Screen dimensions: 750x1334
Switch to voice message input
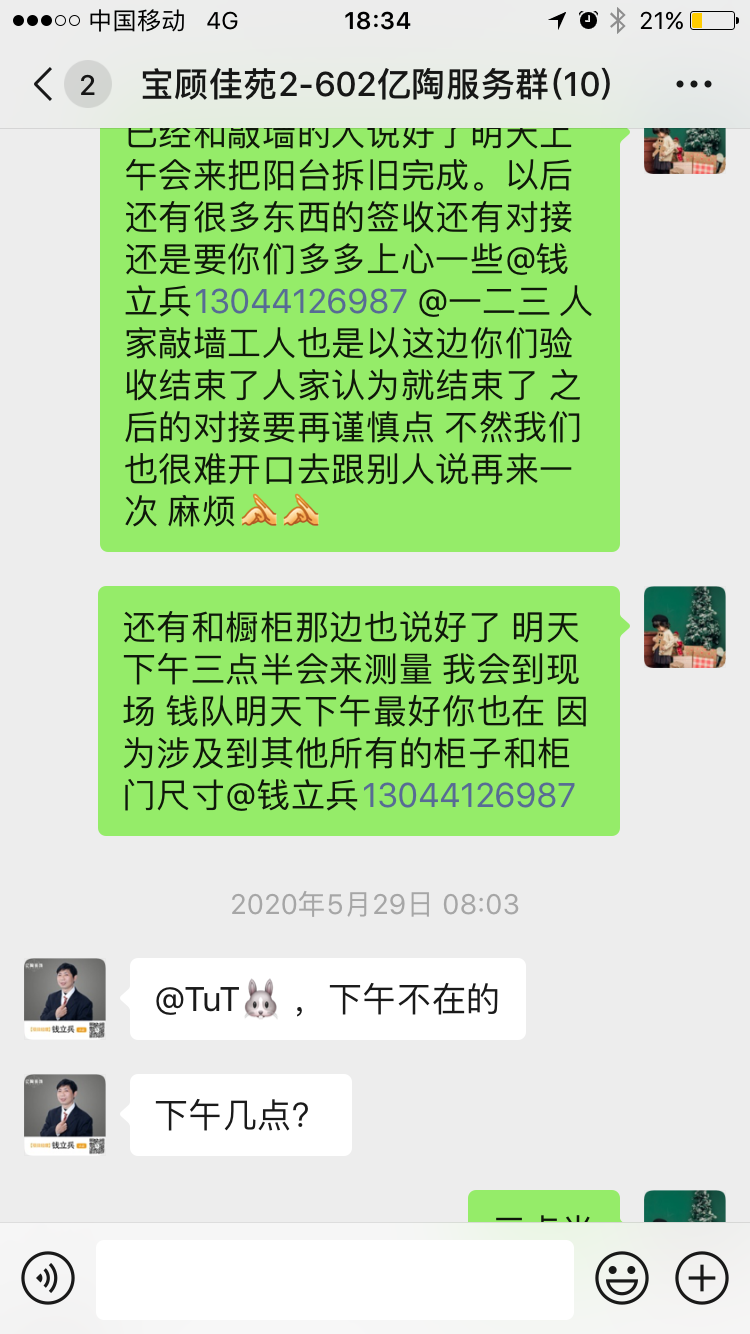pos(48,1278)
